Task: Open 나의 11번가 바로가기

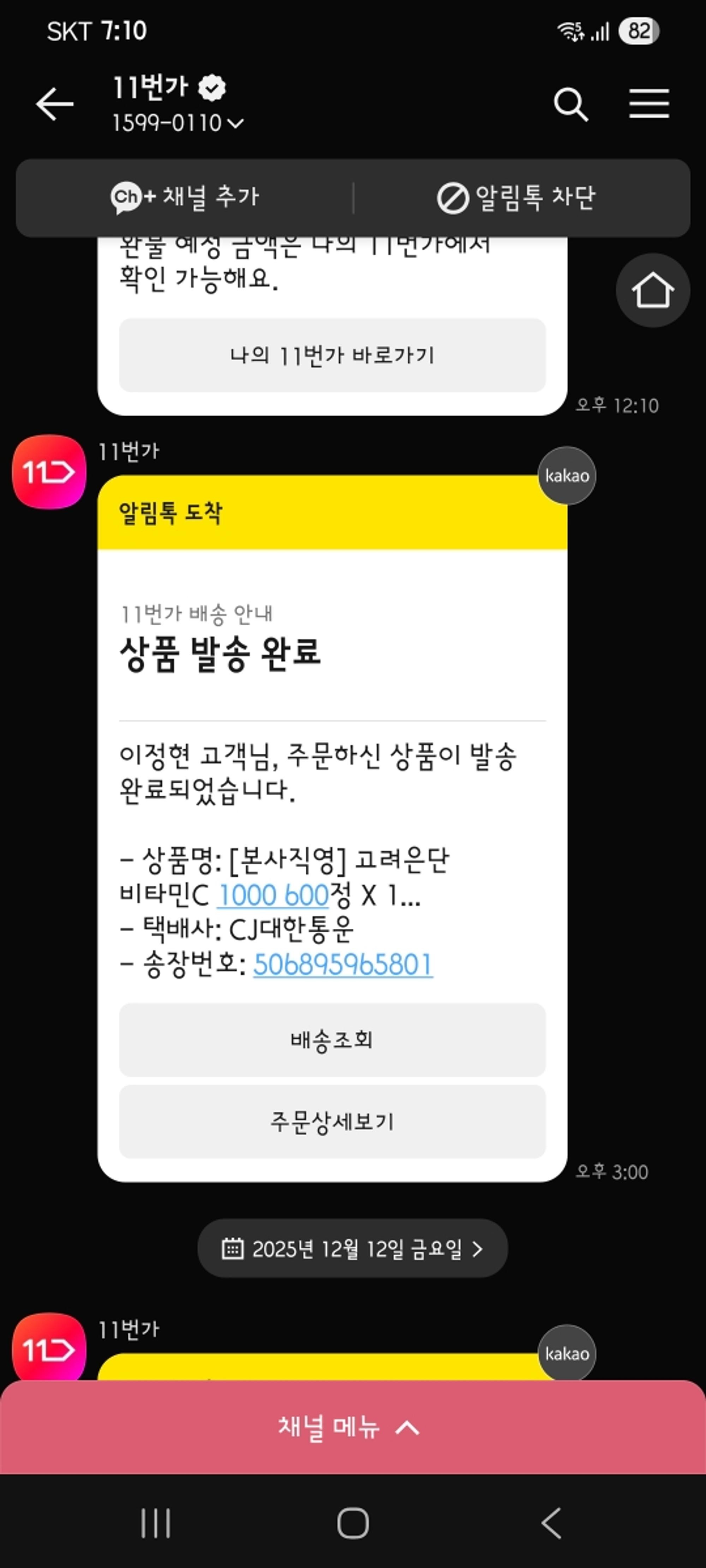Action: (332, 355)
